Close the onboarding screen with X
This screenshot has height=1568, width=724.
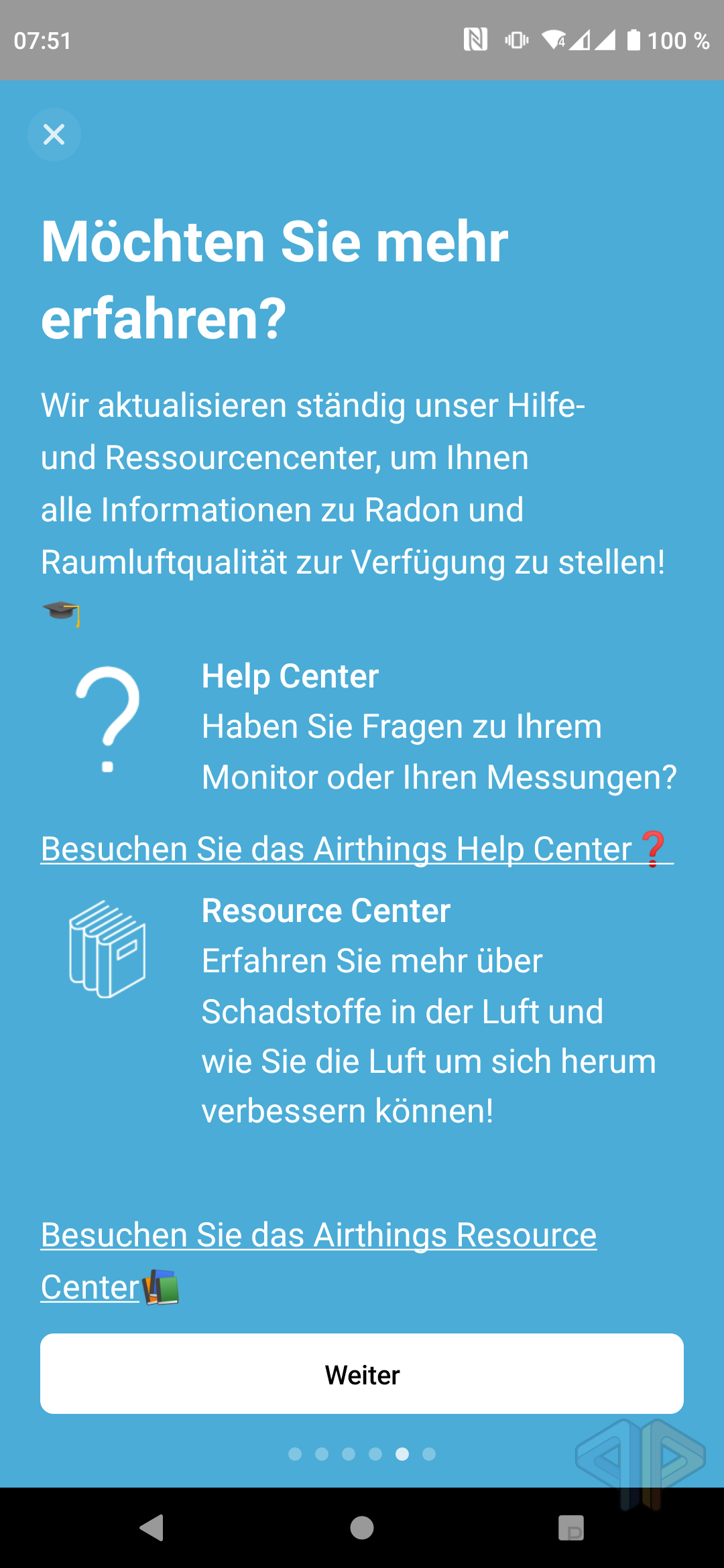pos(54,135)
